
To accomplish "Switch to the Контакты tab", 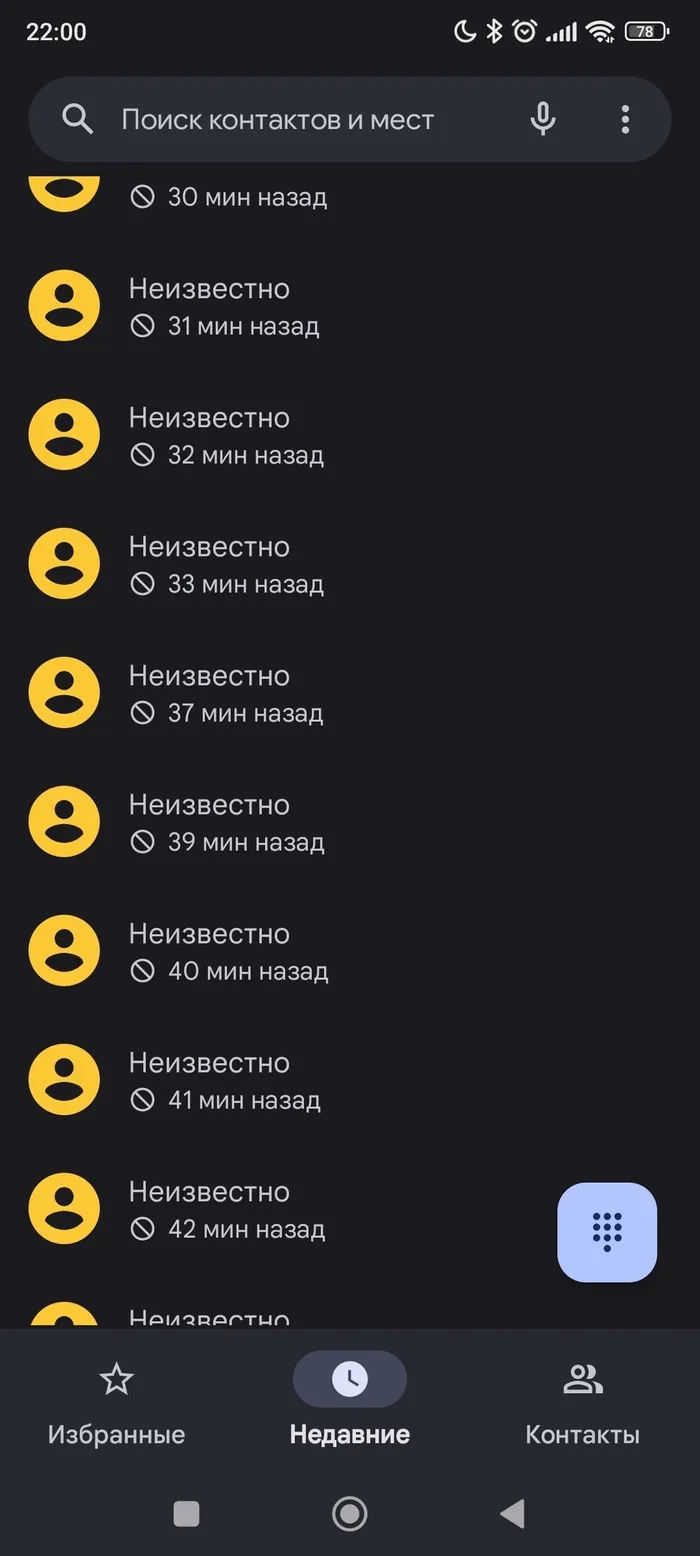I will [x=583, y=1405].
